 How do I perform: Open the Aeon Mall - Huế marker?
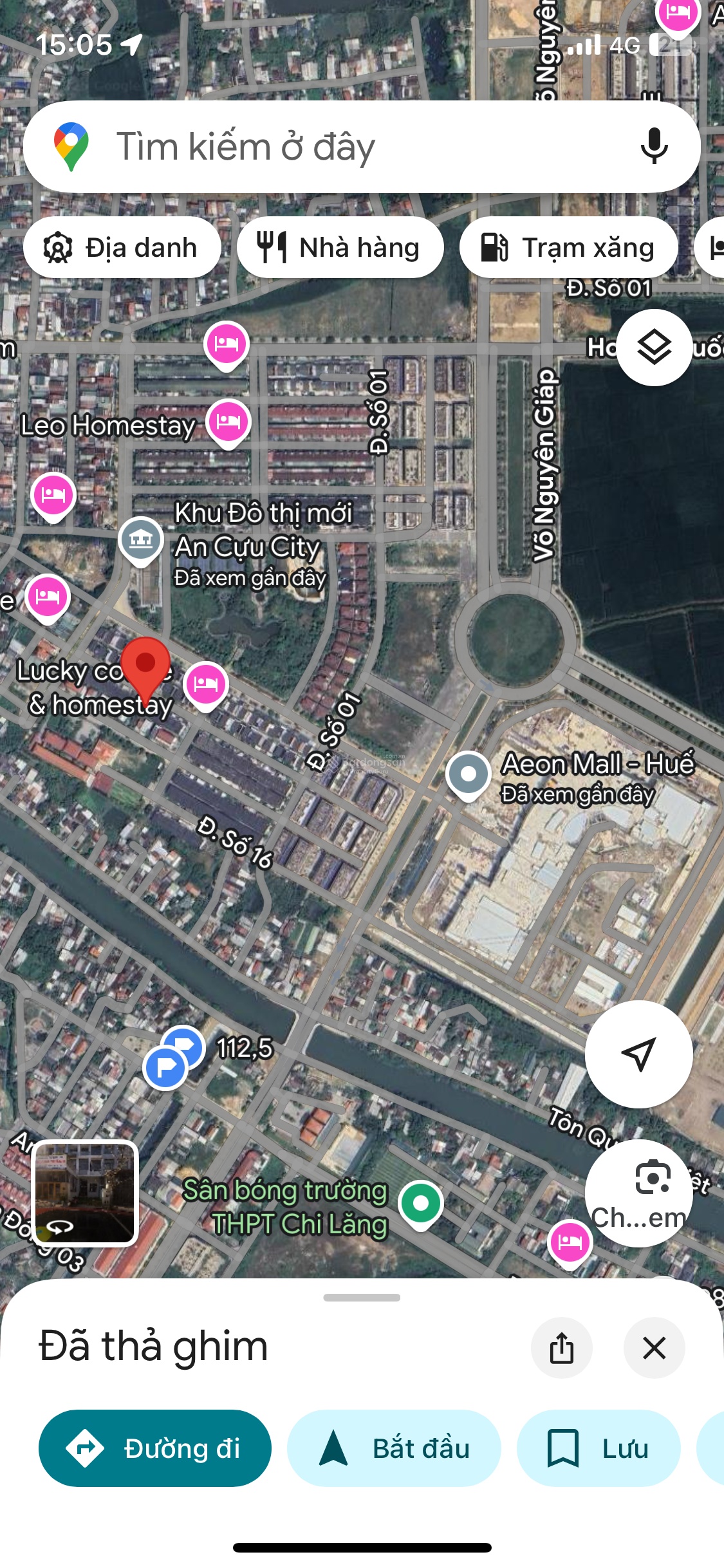[469, 774]
